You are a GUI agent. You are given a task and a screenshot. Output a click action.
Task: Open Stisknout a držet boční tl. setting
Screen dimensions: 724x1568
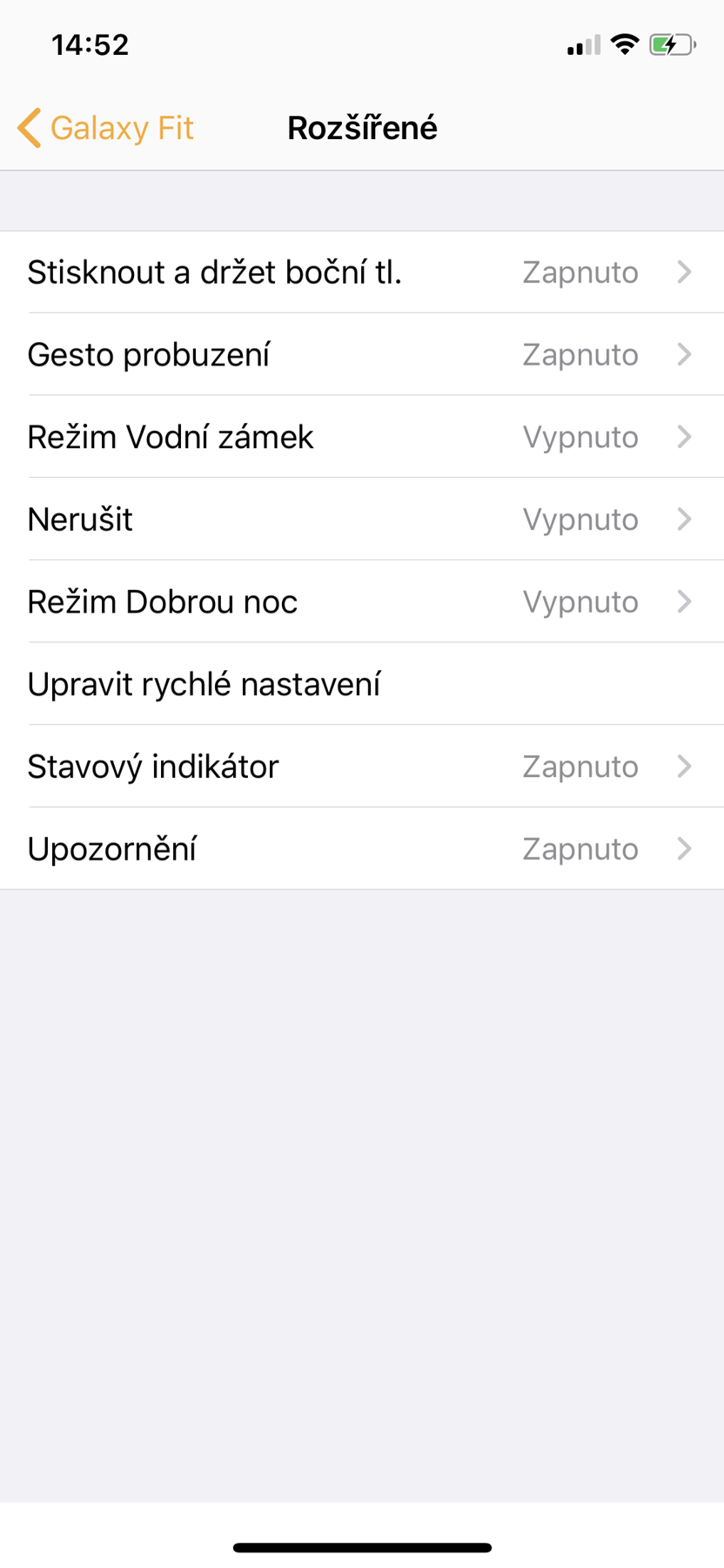coord(362,272)
